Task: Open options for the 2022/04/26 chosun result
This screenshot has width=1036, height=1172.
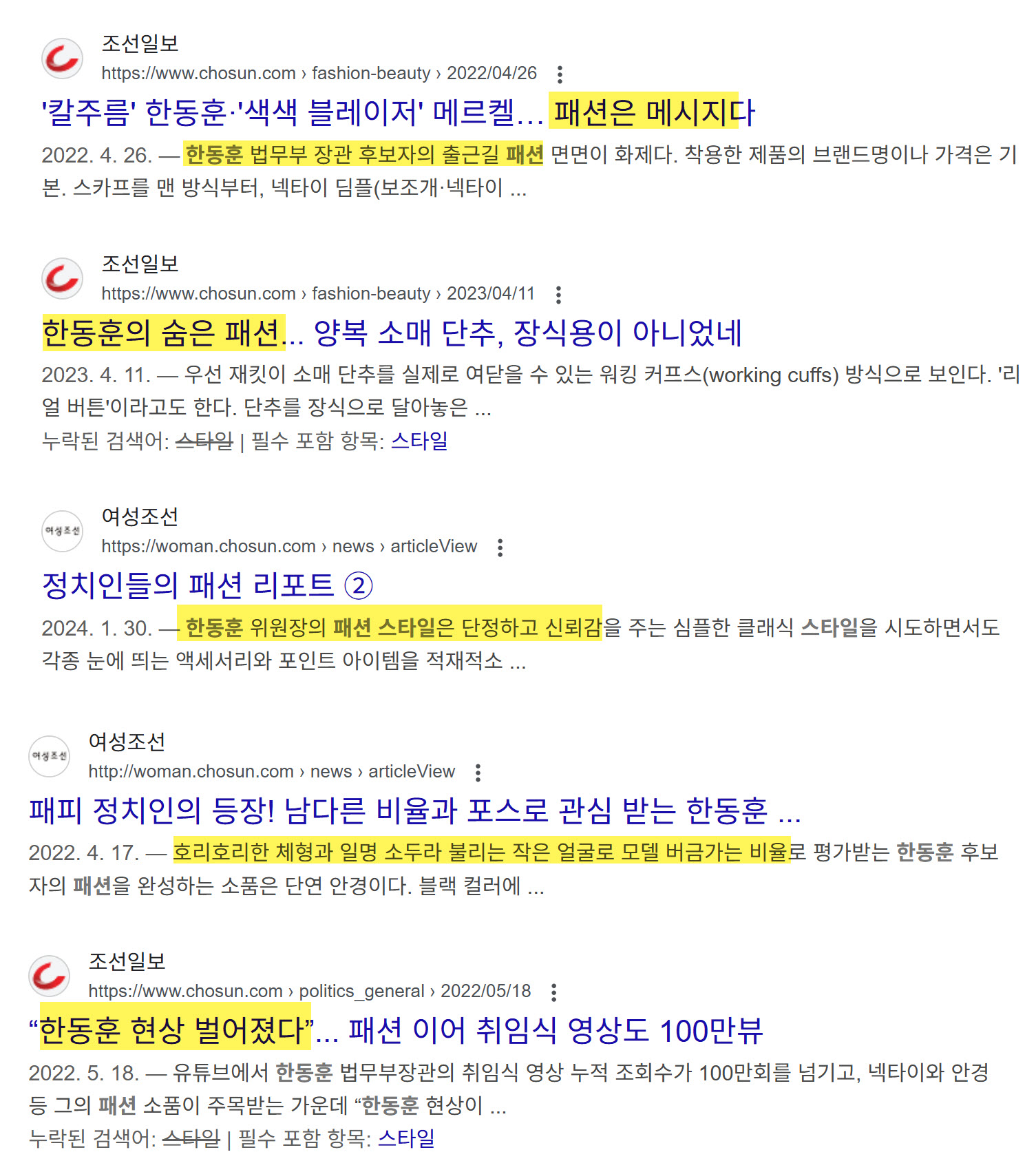Action: [560, 74]
